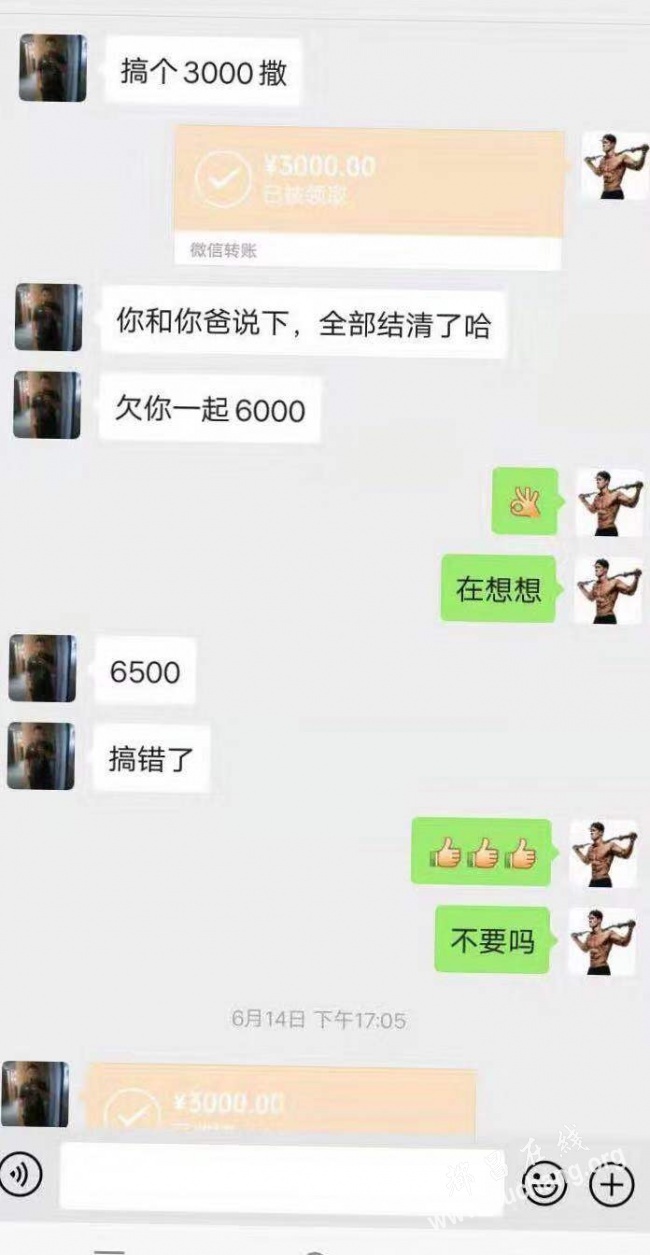Image resolution: width=650 pixels, height=1255 pixels.
Task: Open the emoji sticker panel
Action: point(543,1186)
